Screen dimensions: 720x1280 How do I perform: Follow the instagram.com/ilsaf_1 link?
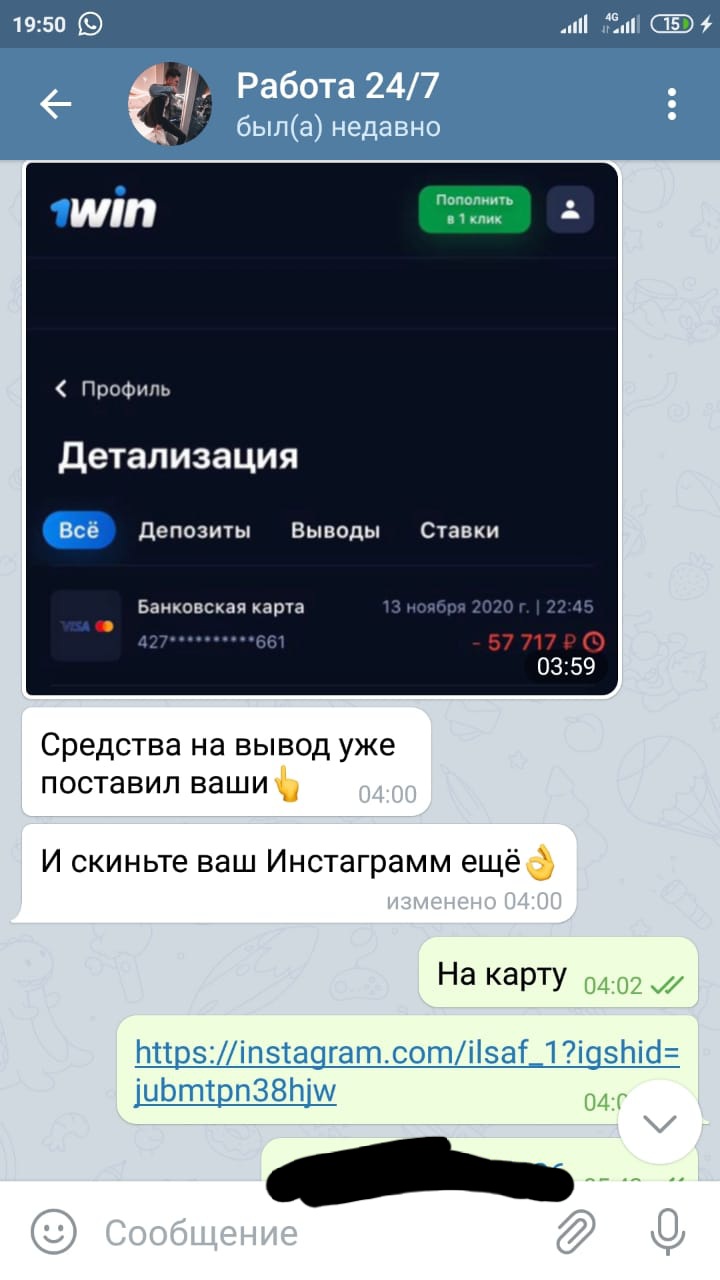(x=407, y=1070)
